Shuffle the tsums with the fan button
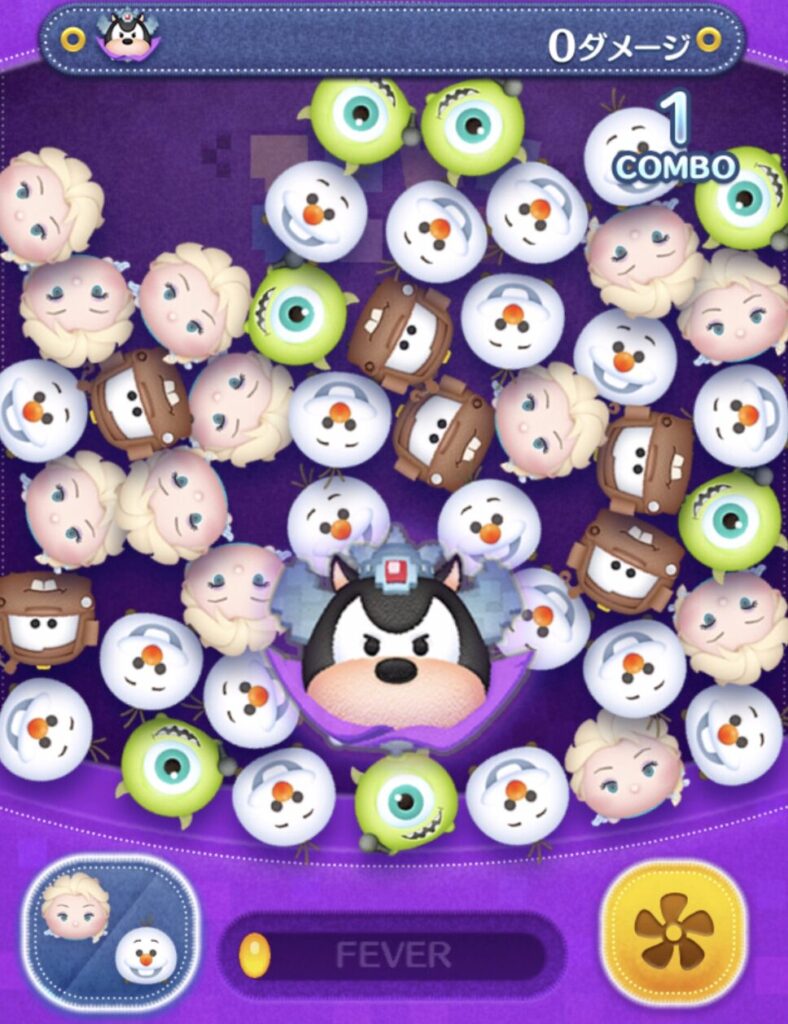 coord(674,932)
